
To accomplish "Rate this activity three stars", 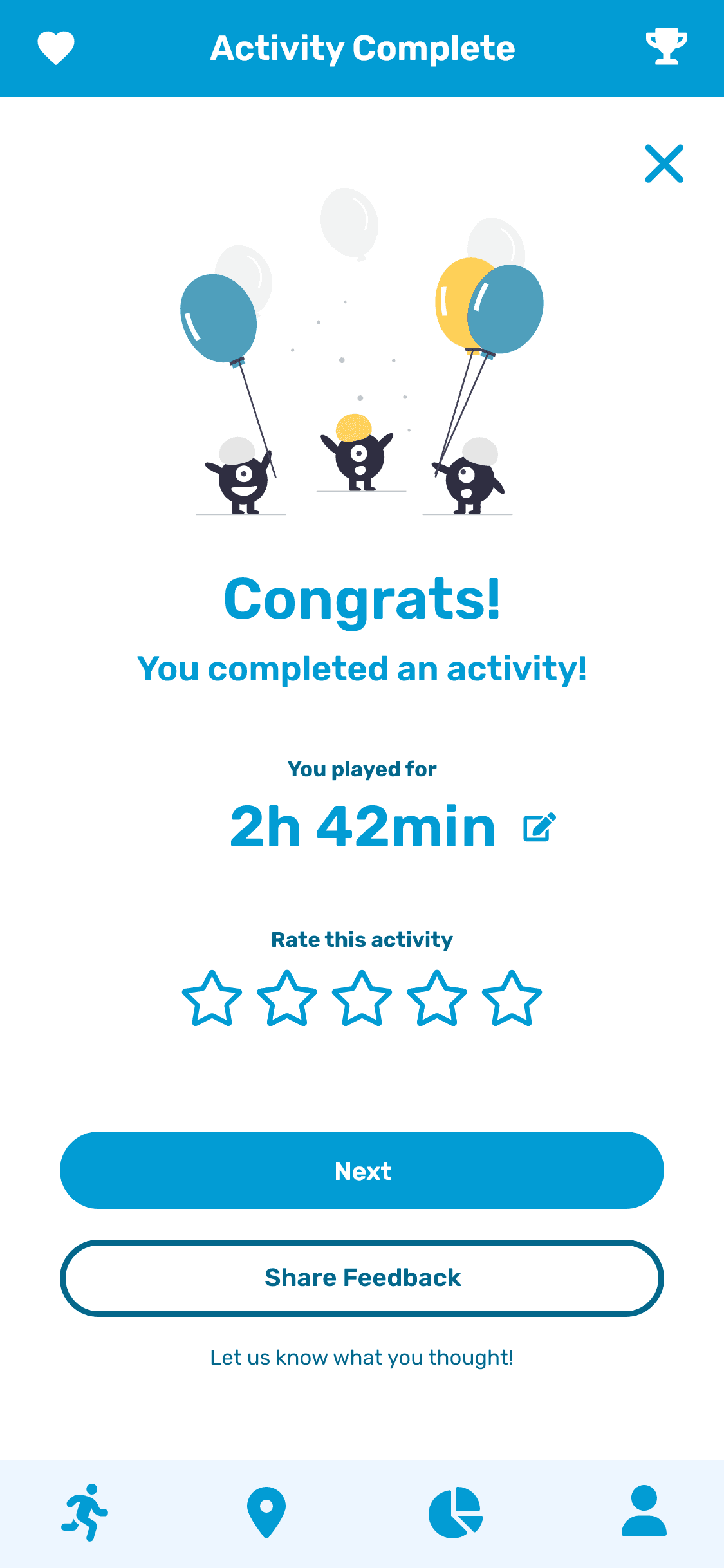I will [362, 998].
